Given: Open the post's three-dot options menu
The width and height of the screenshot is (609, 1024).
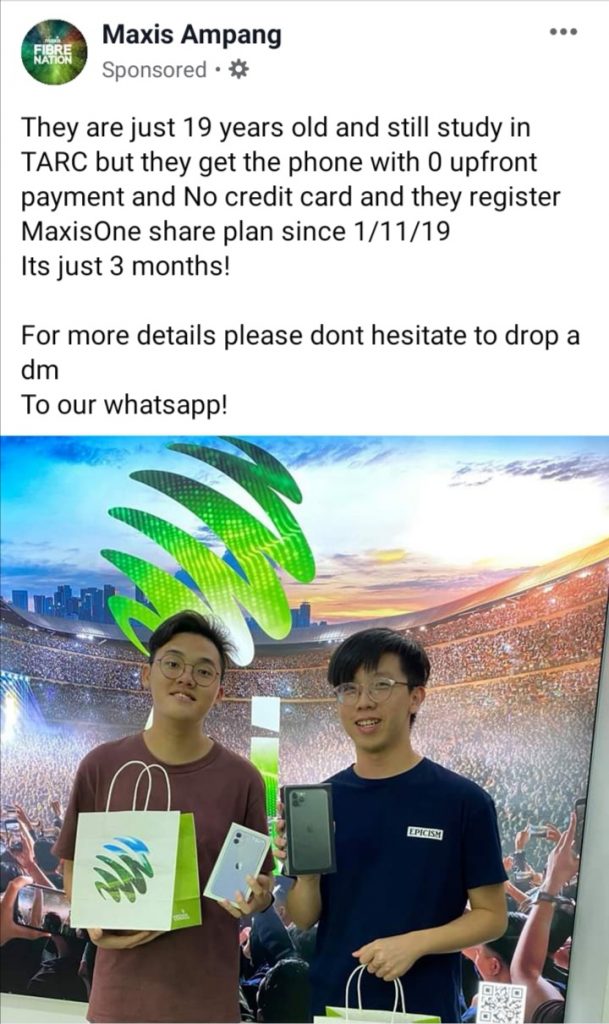Looking at the screenshot, I should pos(564,32).
